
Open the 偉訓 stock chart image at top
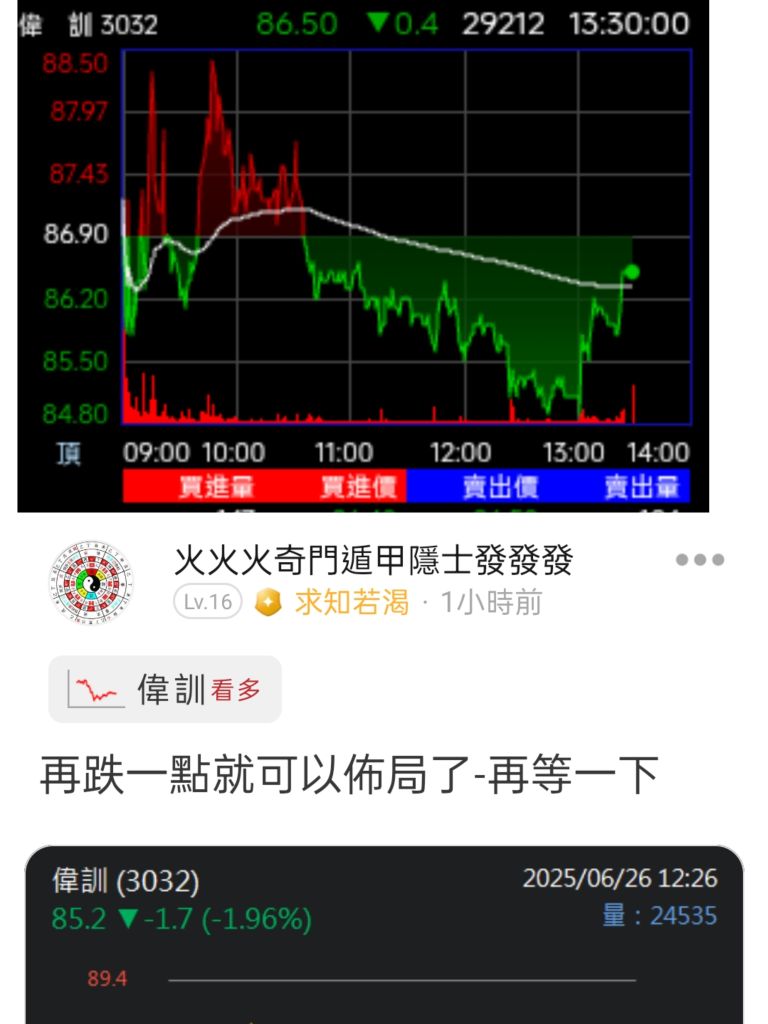[363, 255]
